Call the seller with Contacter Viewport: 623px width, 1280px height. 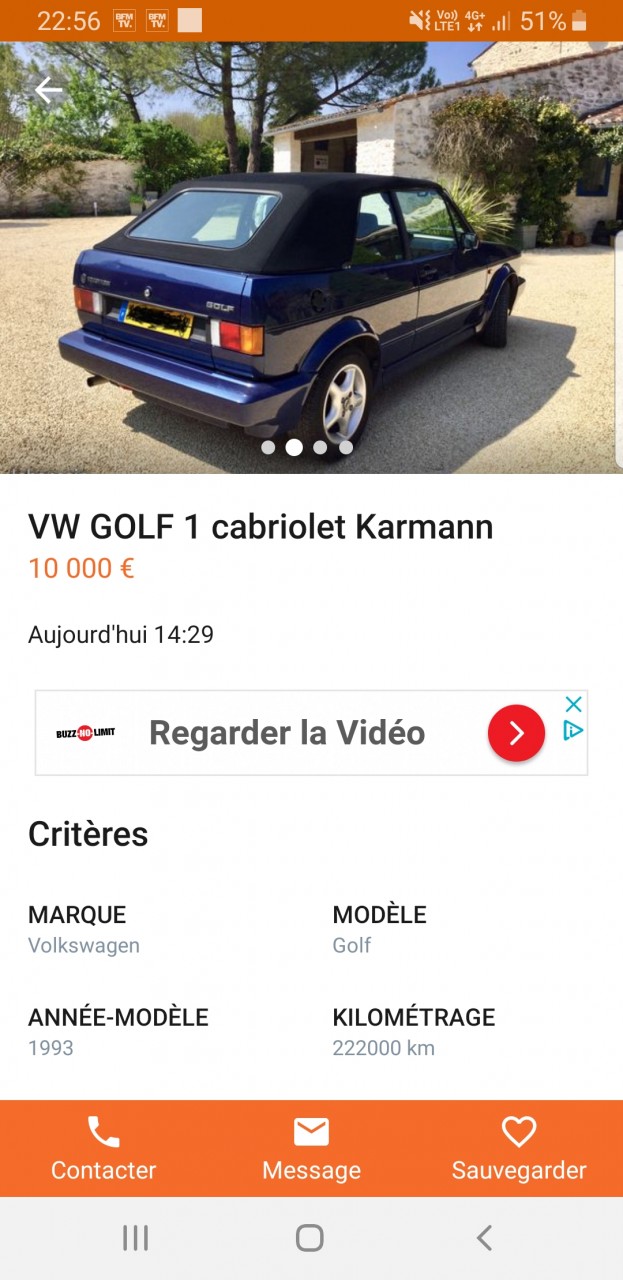(104, 1149)
